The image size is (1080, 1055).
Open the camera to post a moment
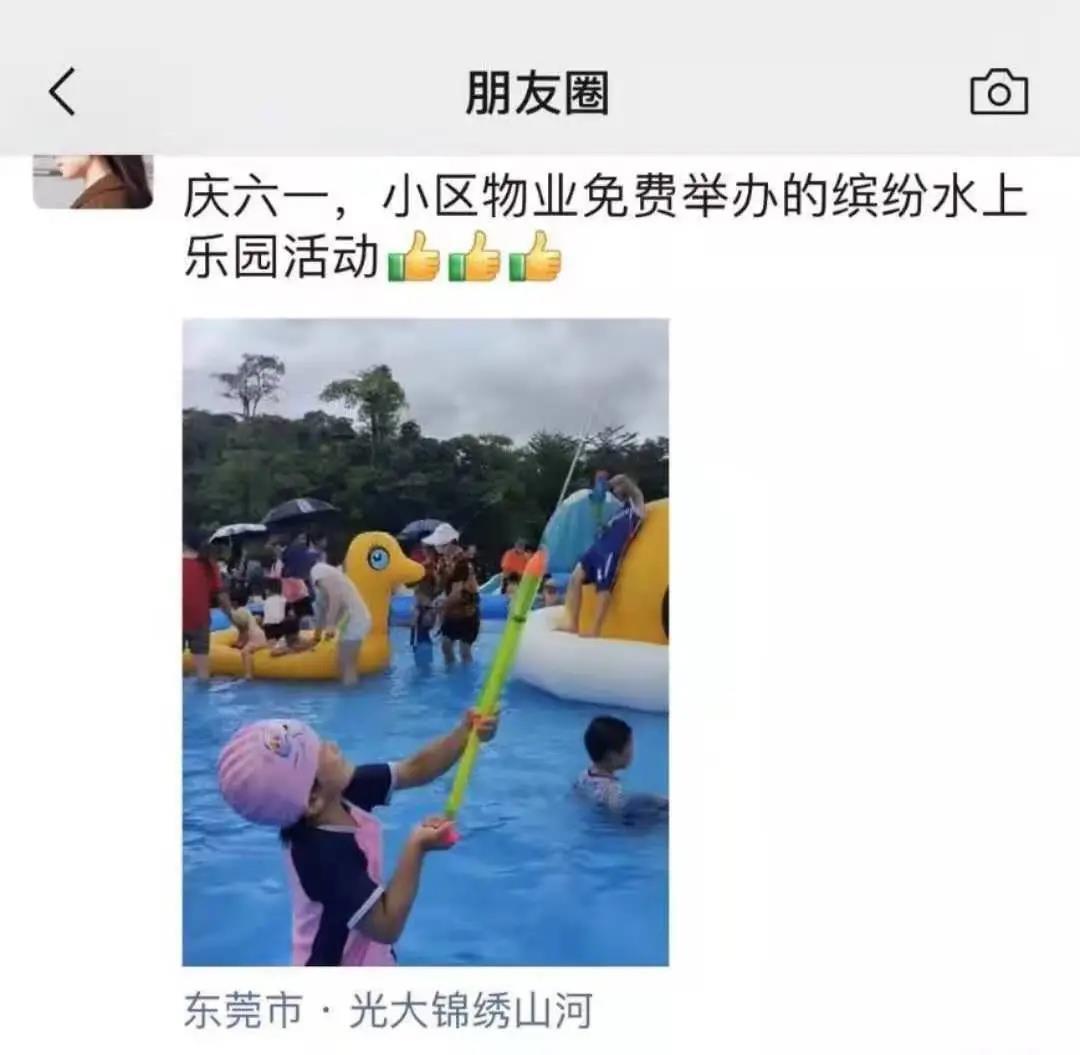(999, 93)
